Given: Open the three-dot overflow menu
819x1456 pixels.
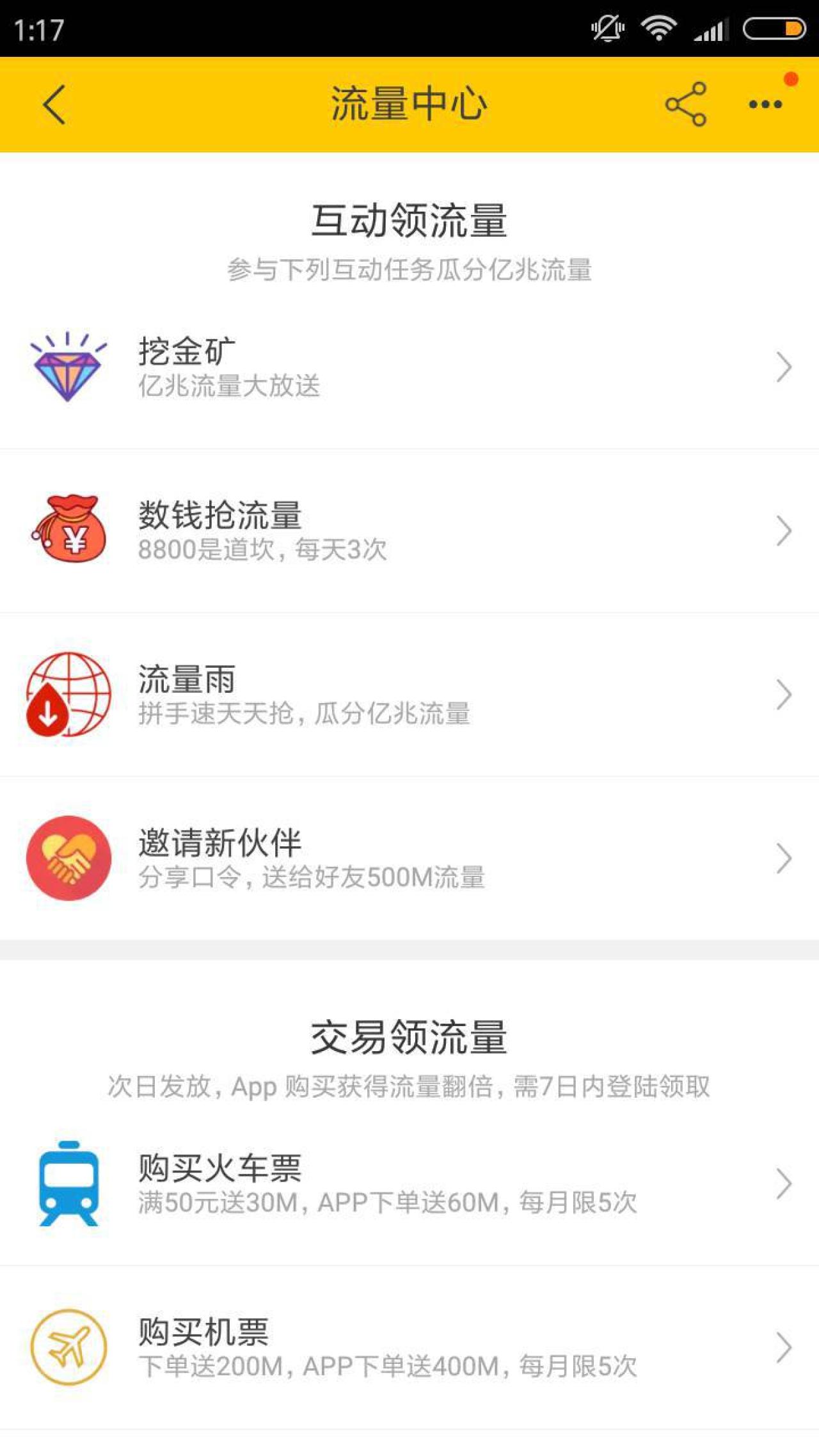Looking at the screenshot, I should click(x=765, y=104).
